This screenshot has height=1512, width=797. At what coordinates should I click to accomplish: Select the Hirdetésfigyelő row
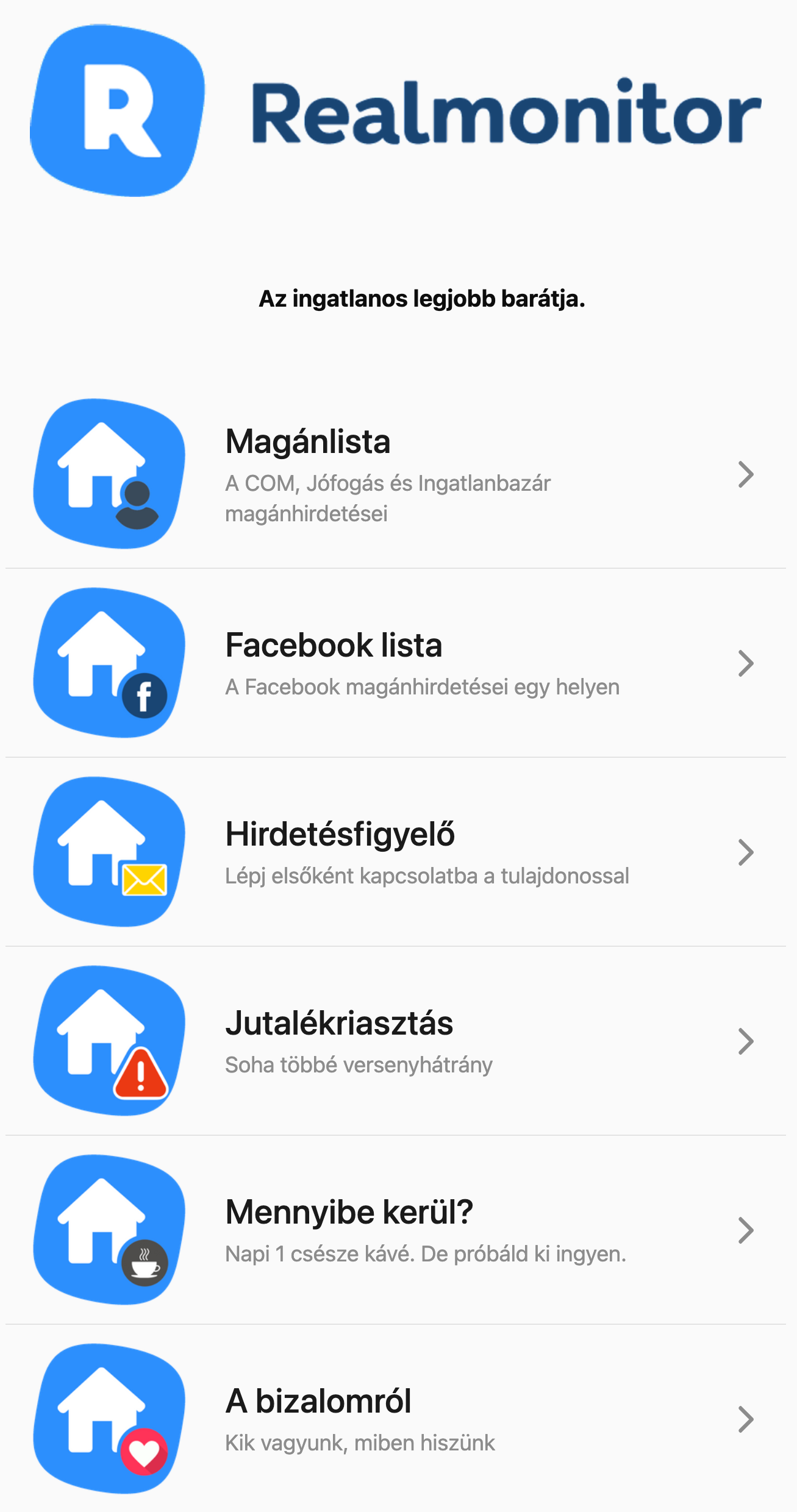tap(396, 852)
